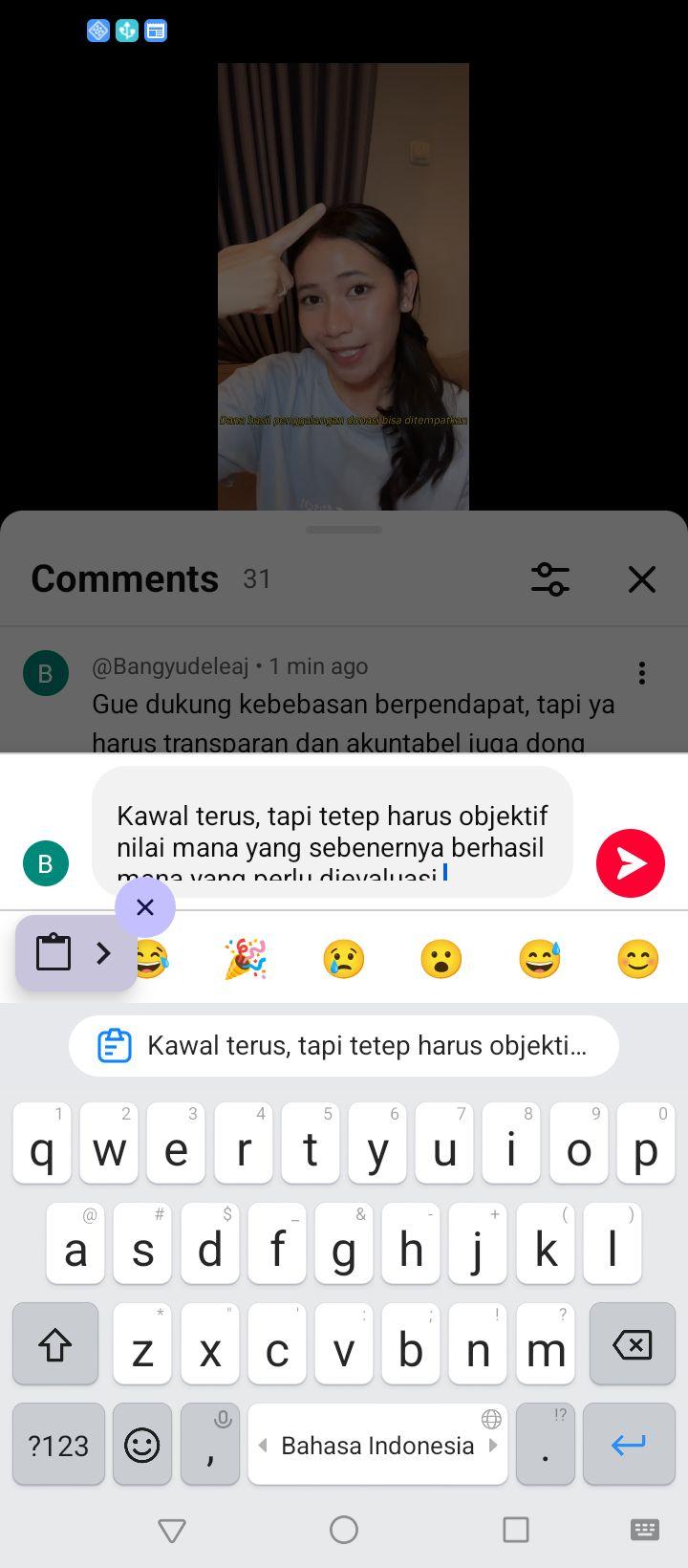Viewport: 688px width, 1568px height.
Task: Expand the clipboard chip arrow
Action: pyautogui.click(x=103, y=953)
